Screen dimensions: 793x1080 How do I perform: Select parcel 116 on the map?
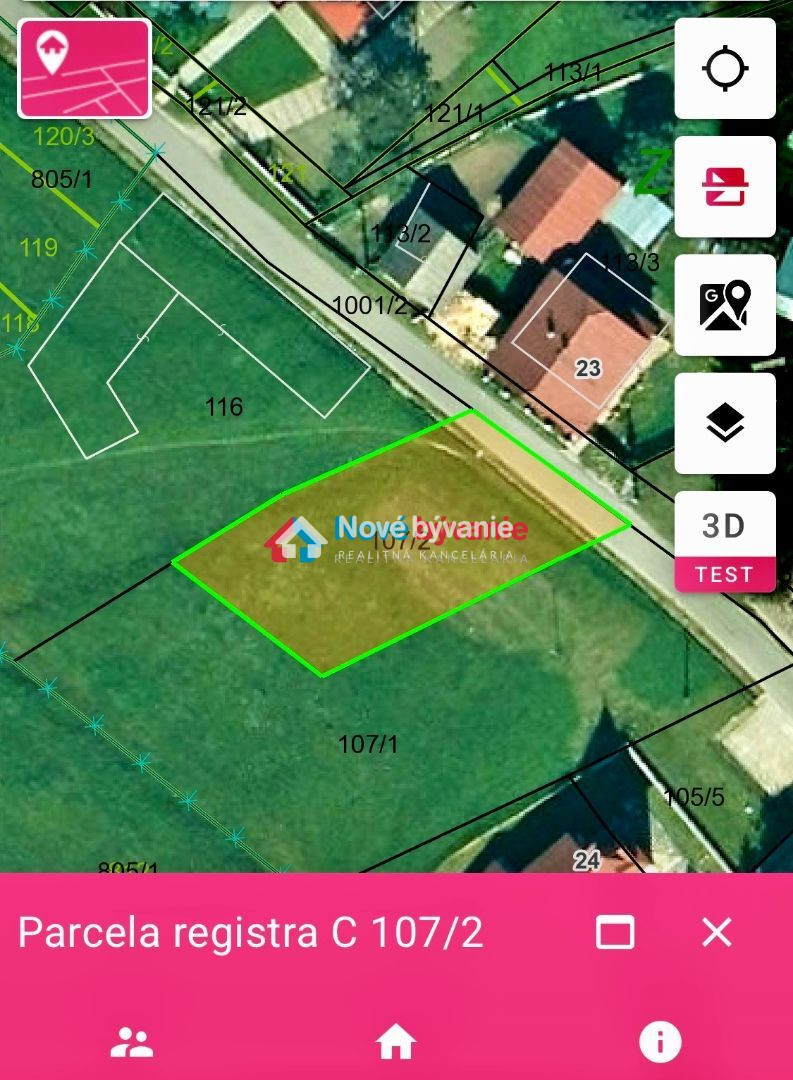click(224, 407)
